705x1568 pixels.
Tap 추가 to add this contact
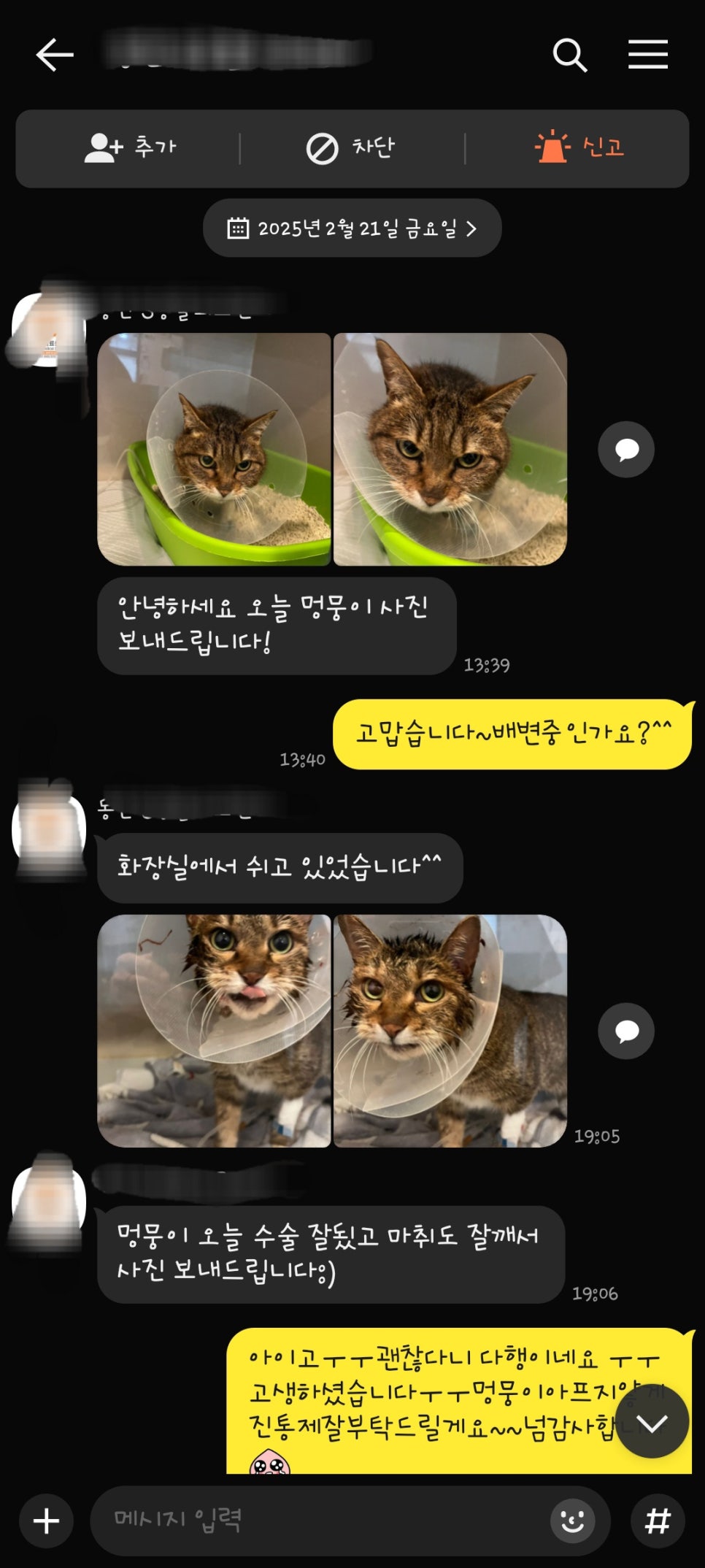coord(130,147)
